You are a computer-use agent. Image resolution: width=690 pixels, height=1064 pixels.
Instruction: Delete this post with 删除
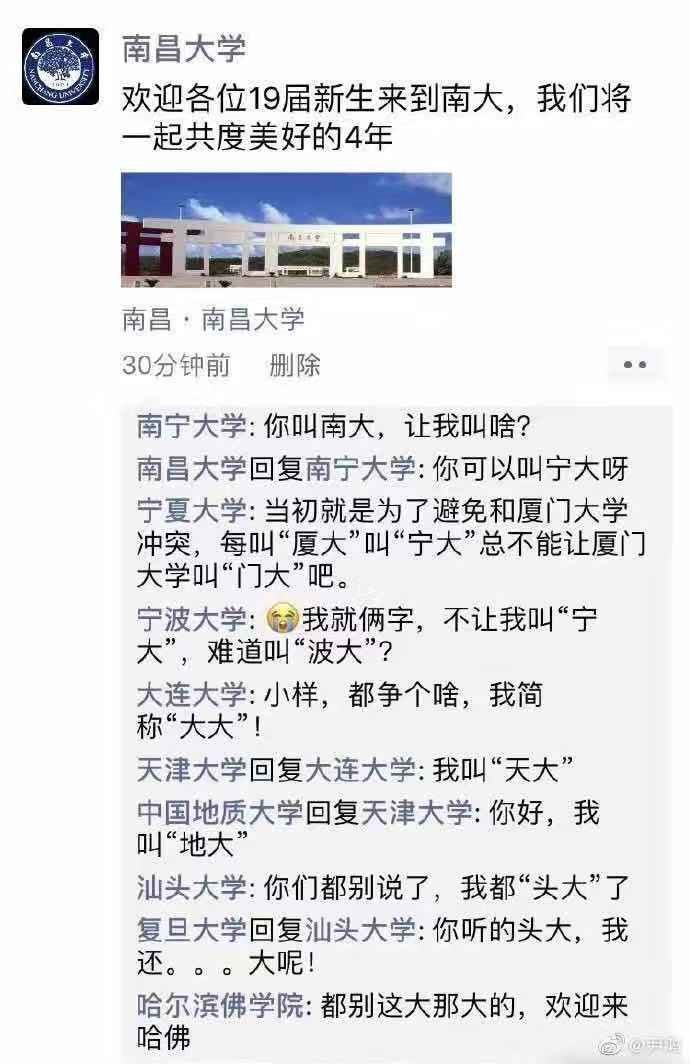[x=294, y=365]
